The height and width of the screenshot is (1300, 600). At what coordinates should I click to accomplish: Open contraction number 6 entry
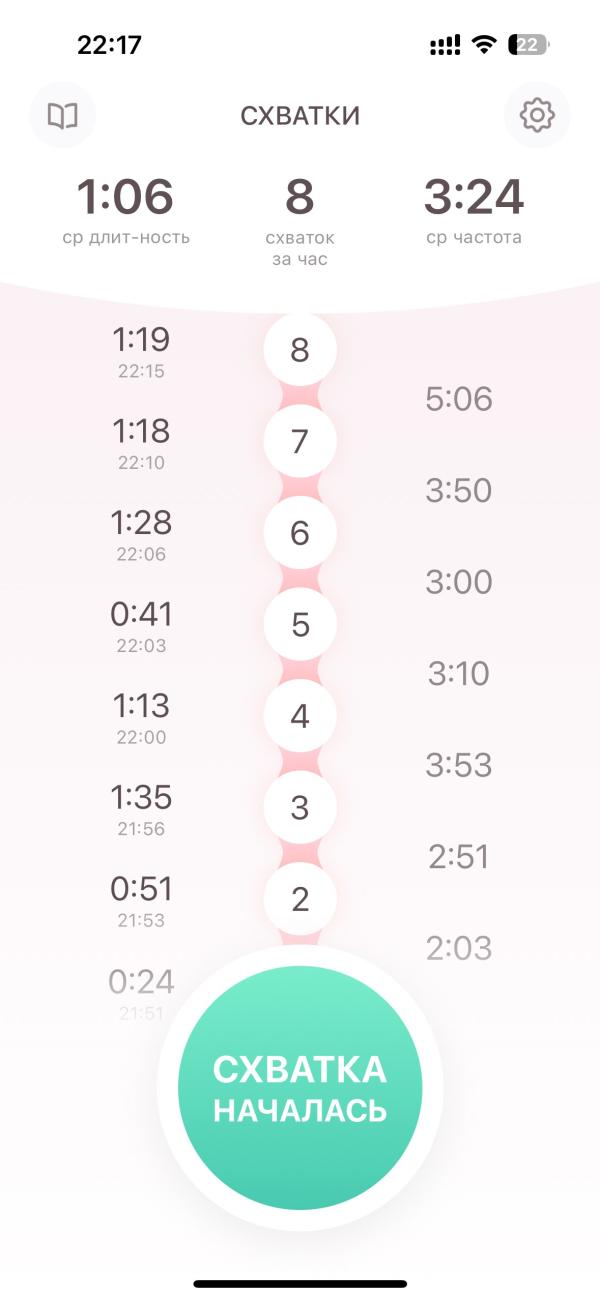tap(300, 533)
